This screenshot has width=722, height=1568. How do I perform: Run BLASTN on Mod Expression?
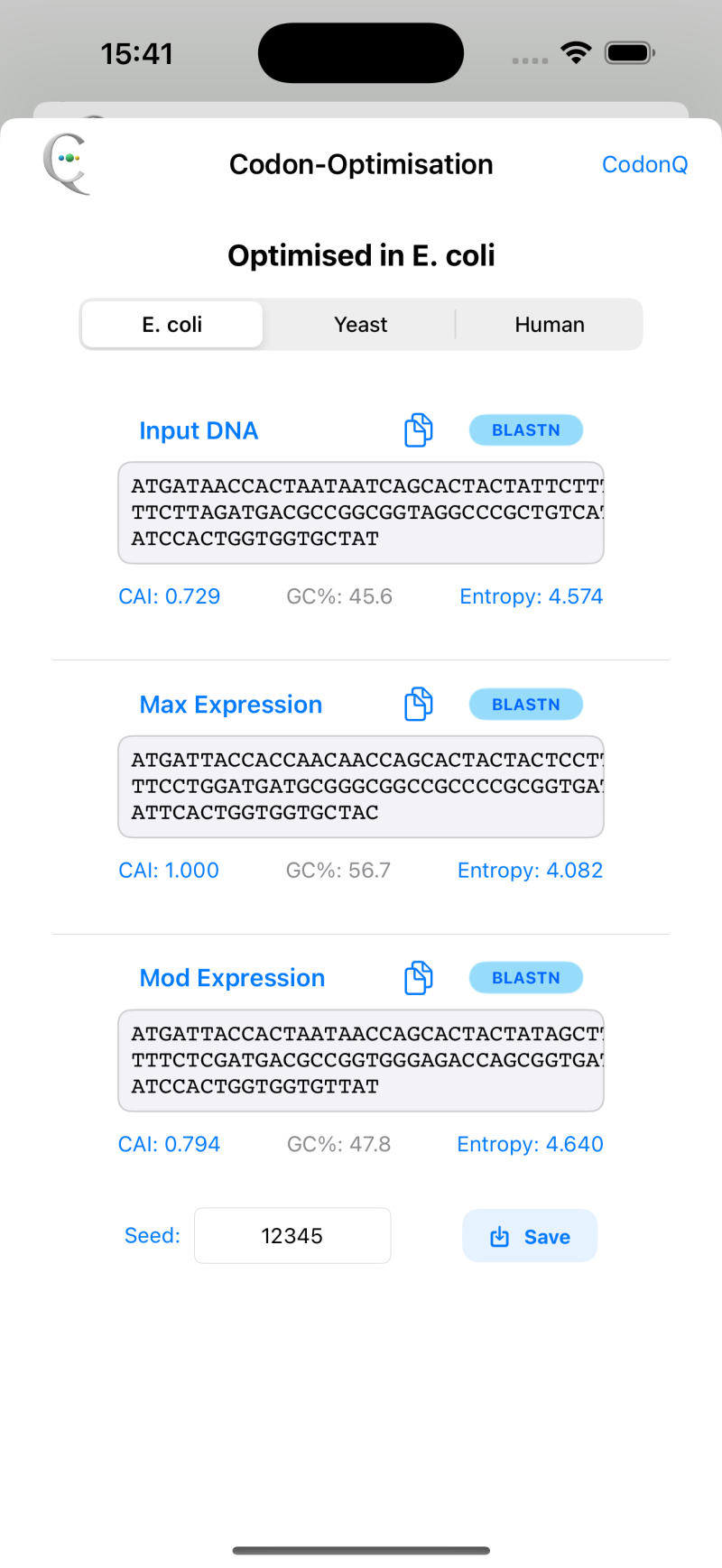click(525, 978)
